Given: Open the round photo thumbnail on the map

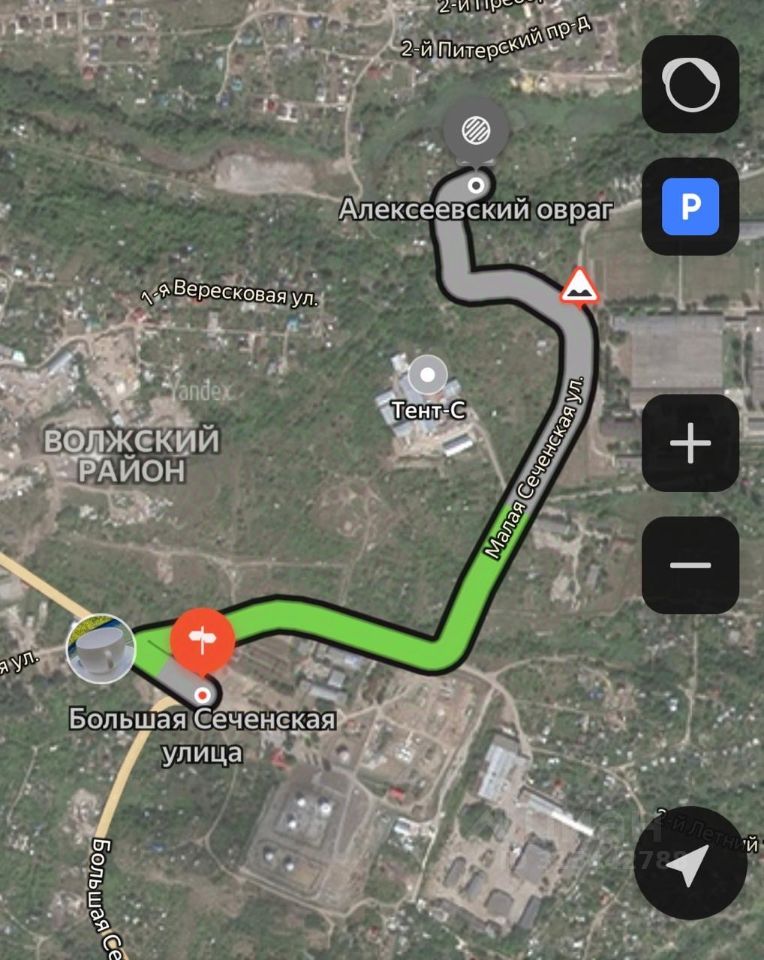Looking at the screenshot, I should pyautogui.click(x=101, y=649).
